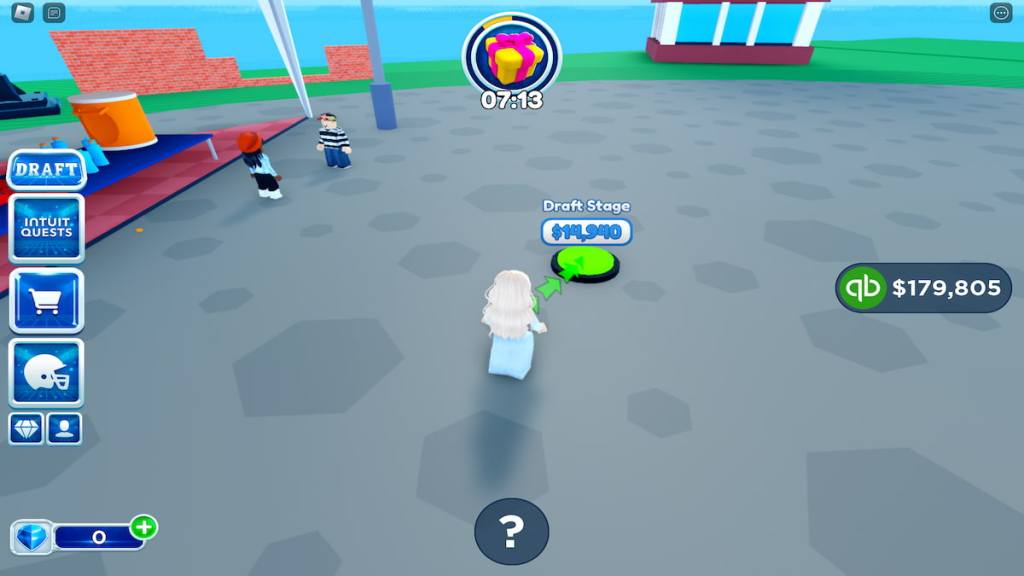
Task: Add more gems with plus button
Action: 144,527
